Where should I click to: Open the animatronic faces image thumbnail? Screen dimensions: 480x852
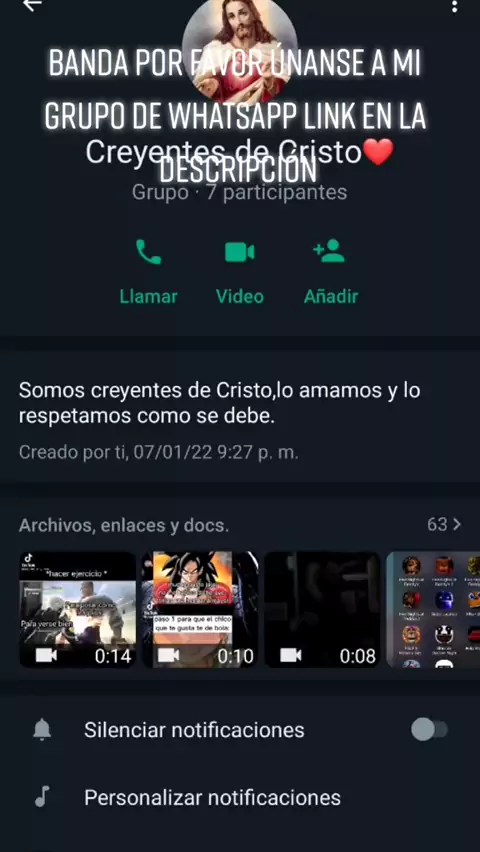tap(433, 610)
